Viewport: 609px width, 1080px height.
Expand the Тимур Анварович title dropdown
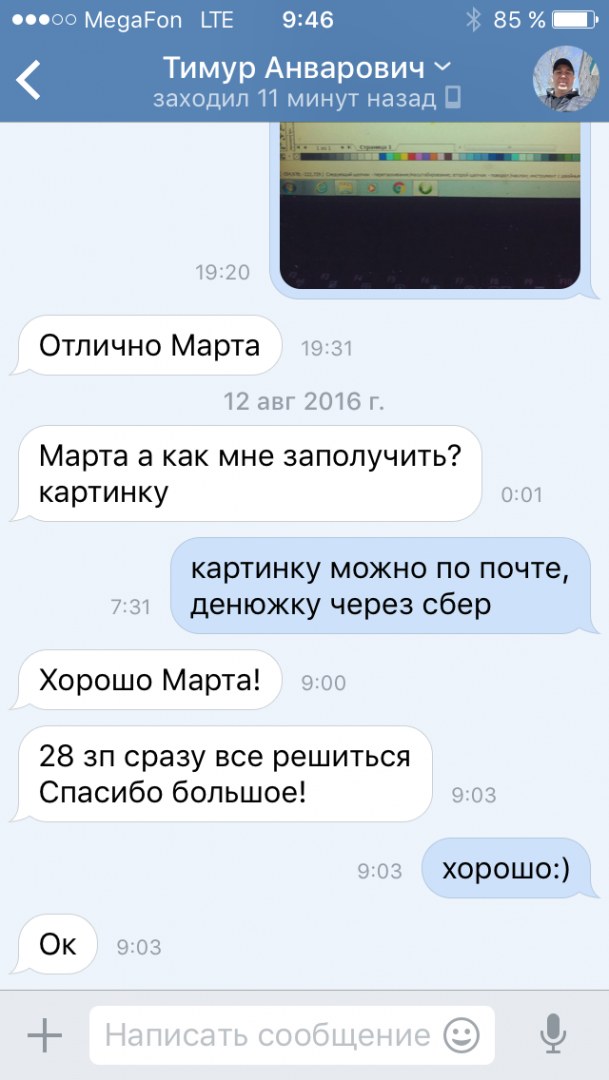point(442,66)
